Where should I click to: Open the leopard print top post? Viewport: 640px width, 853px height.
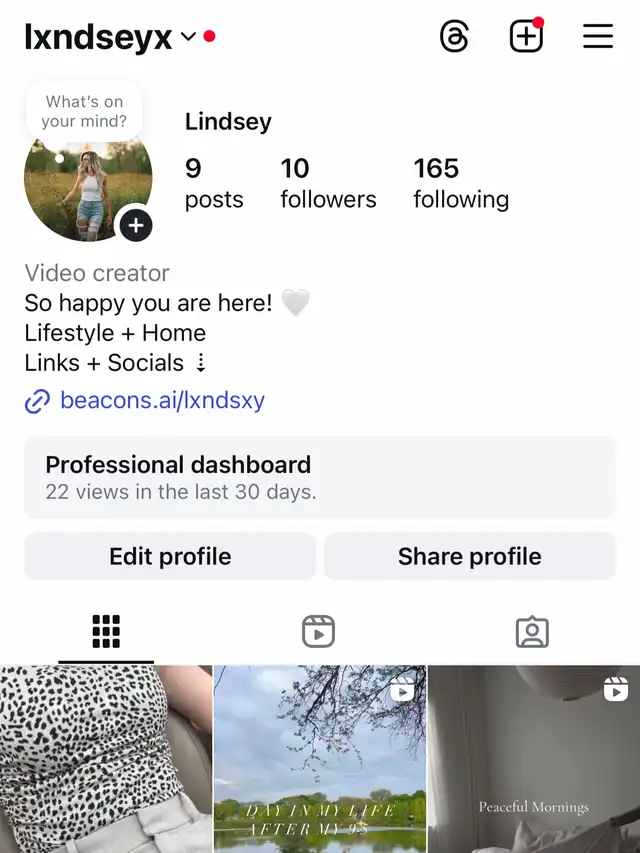(x=106, y=759)
